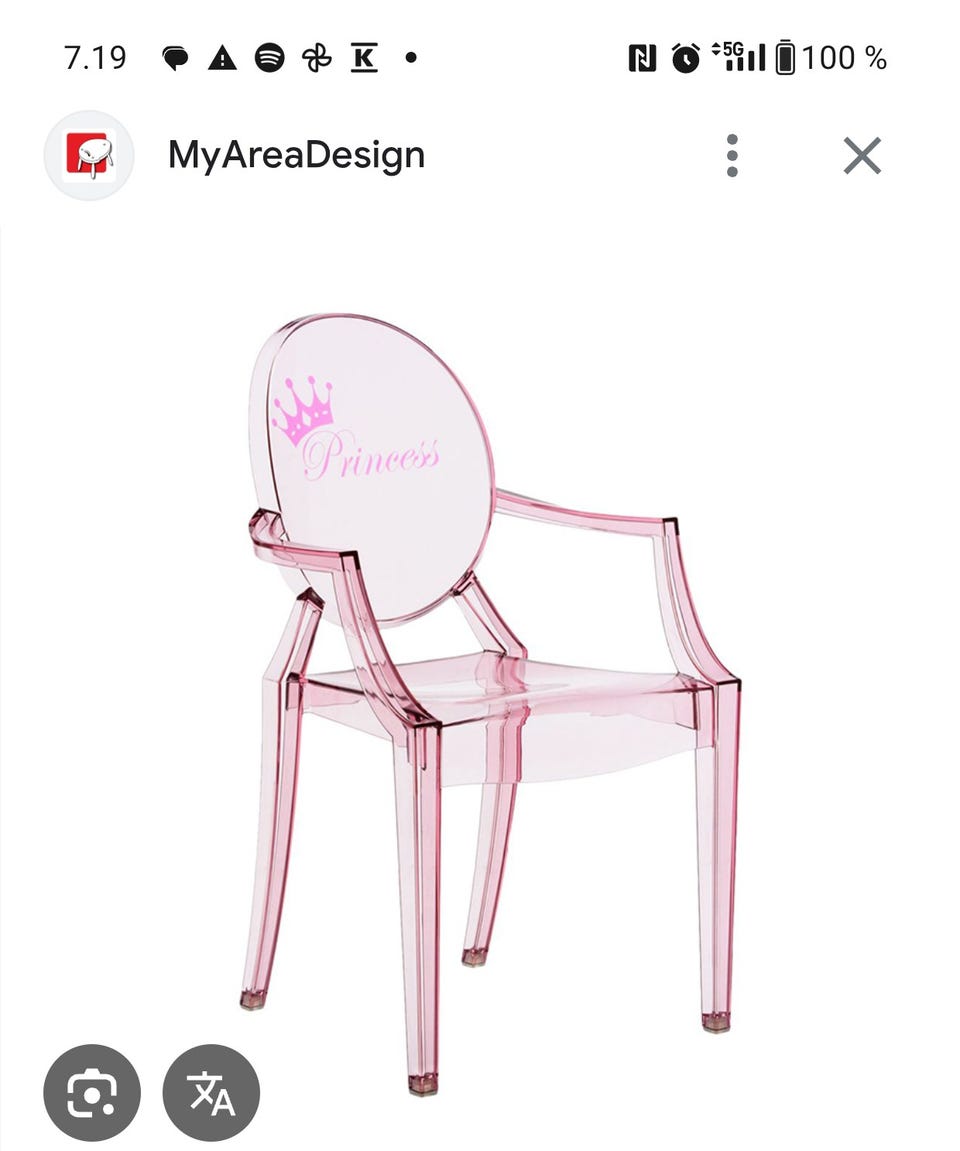Translate the text in this image
The width and height of the screenshot is (960, 1151).
click(211, 1094)
